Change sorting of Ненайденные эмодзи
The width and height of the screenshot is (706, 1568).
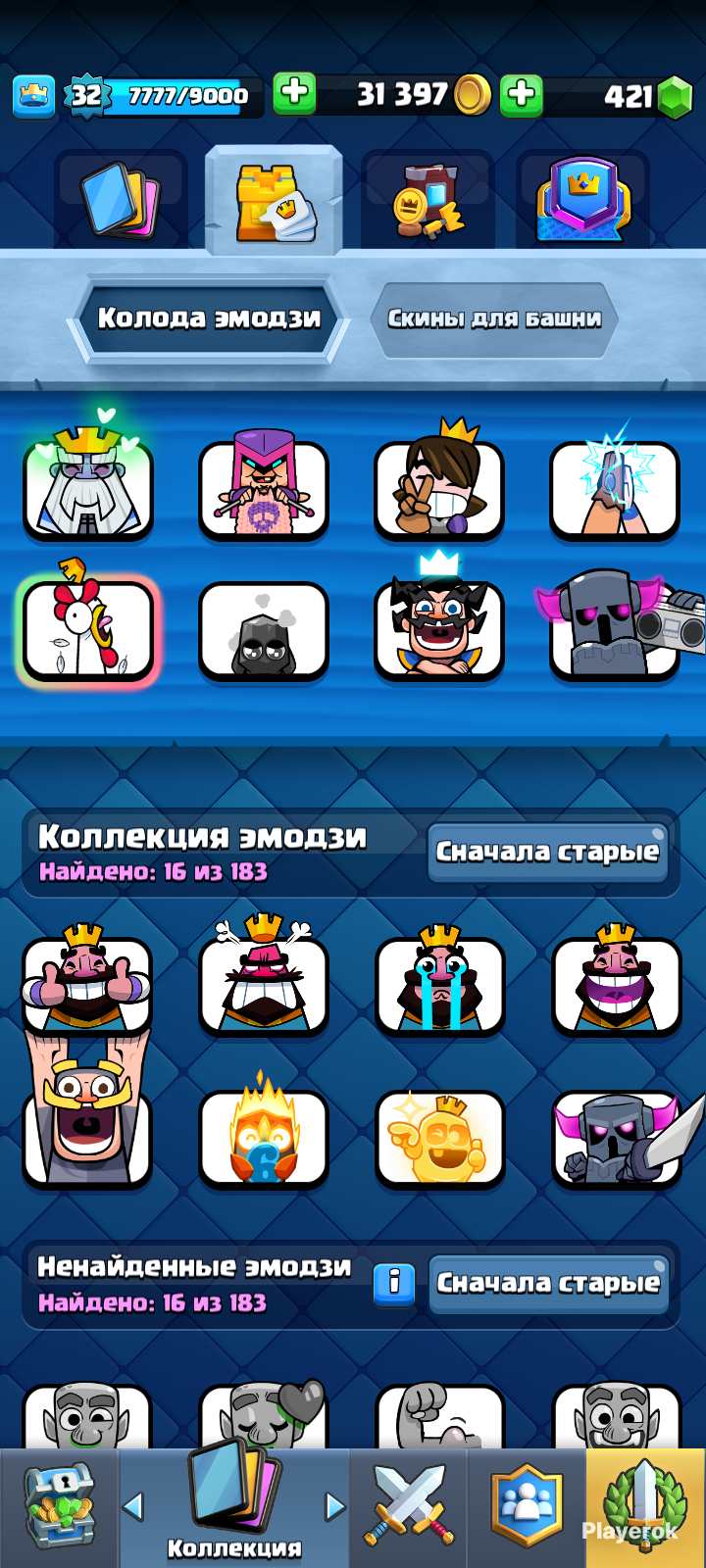point(548,1284)
